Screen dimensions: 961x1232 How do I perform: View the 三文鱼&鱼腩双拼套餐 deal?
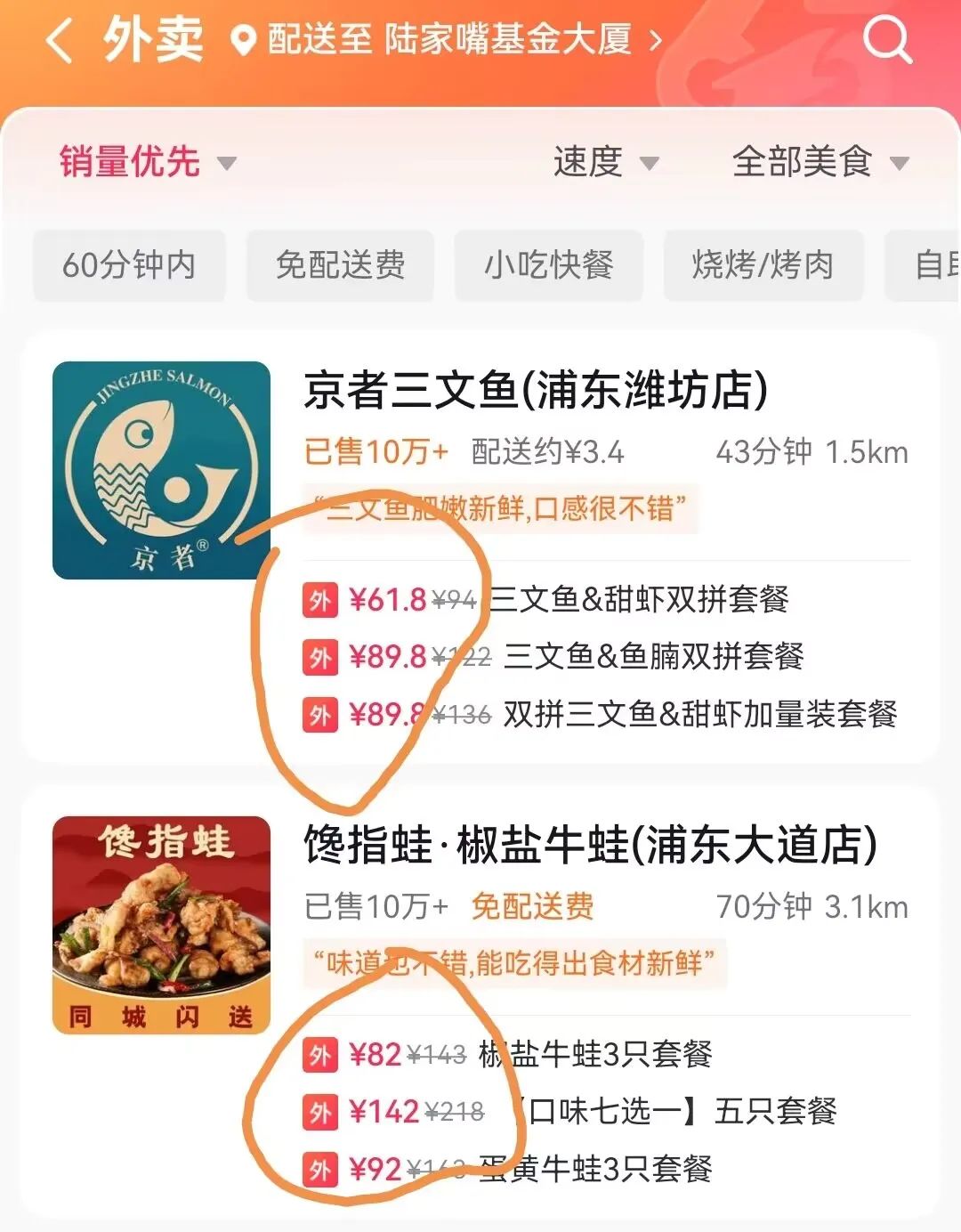click(652, 657)
